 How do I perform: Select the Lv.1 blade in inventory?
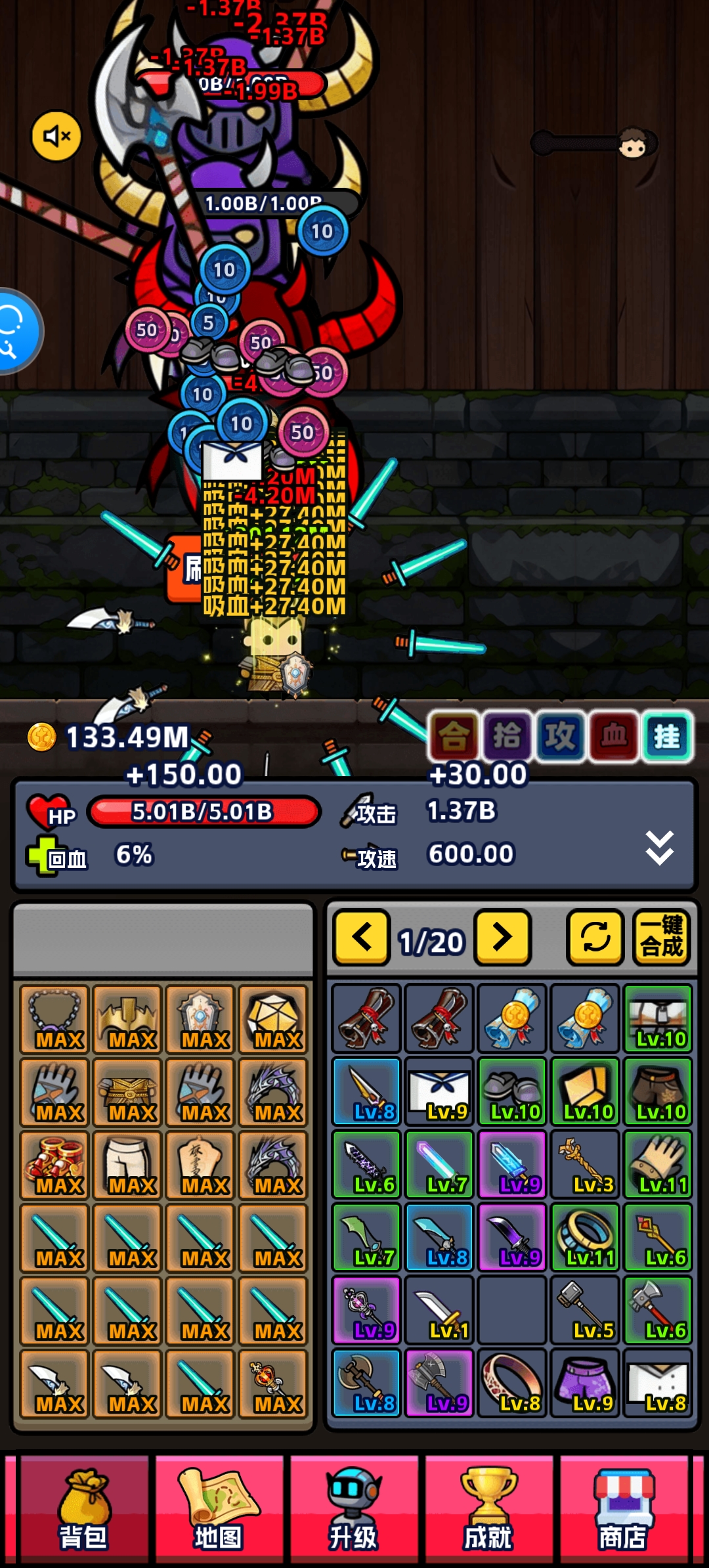439,1310
